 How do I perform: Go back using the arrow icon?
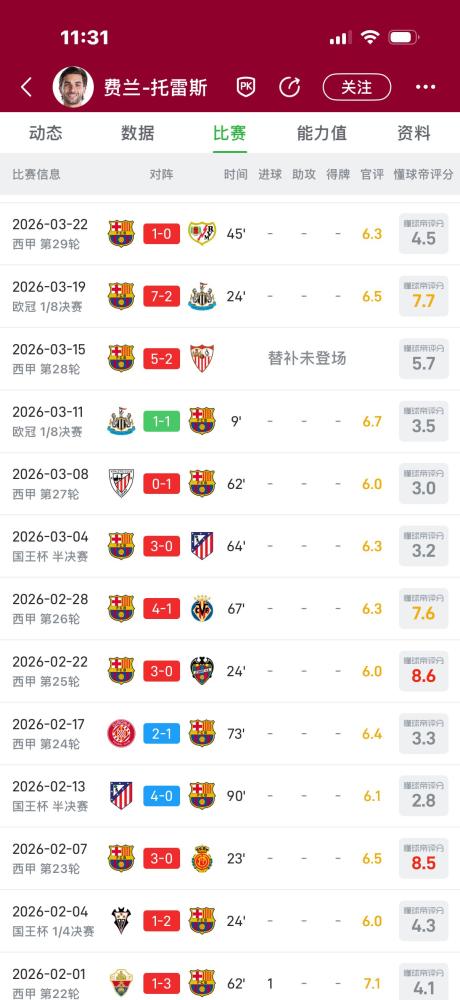coord(26,87)
